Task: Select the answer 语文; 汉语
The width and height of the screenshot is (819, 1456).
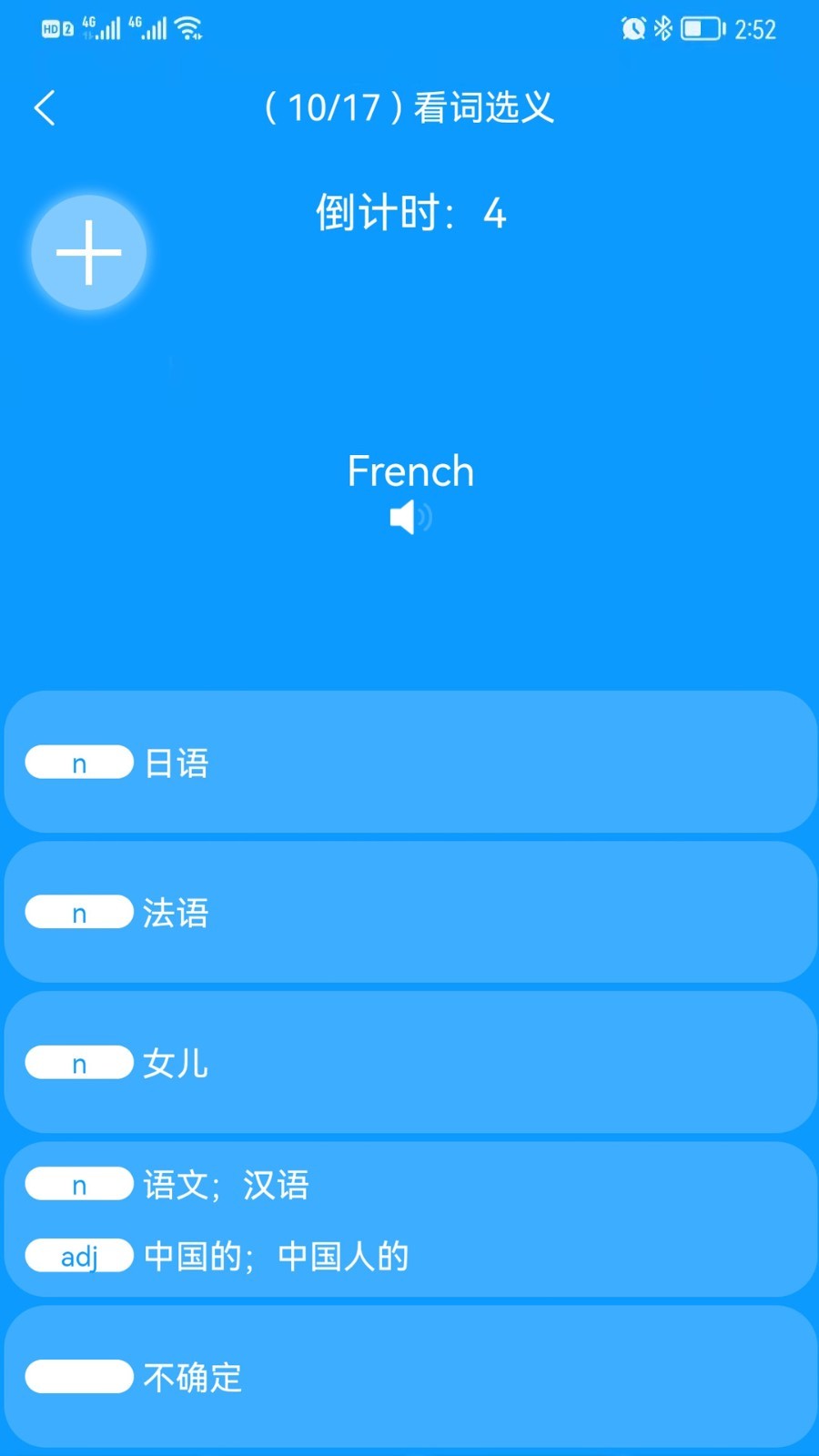Action: (x=409, y=1219)
